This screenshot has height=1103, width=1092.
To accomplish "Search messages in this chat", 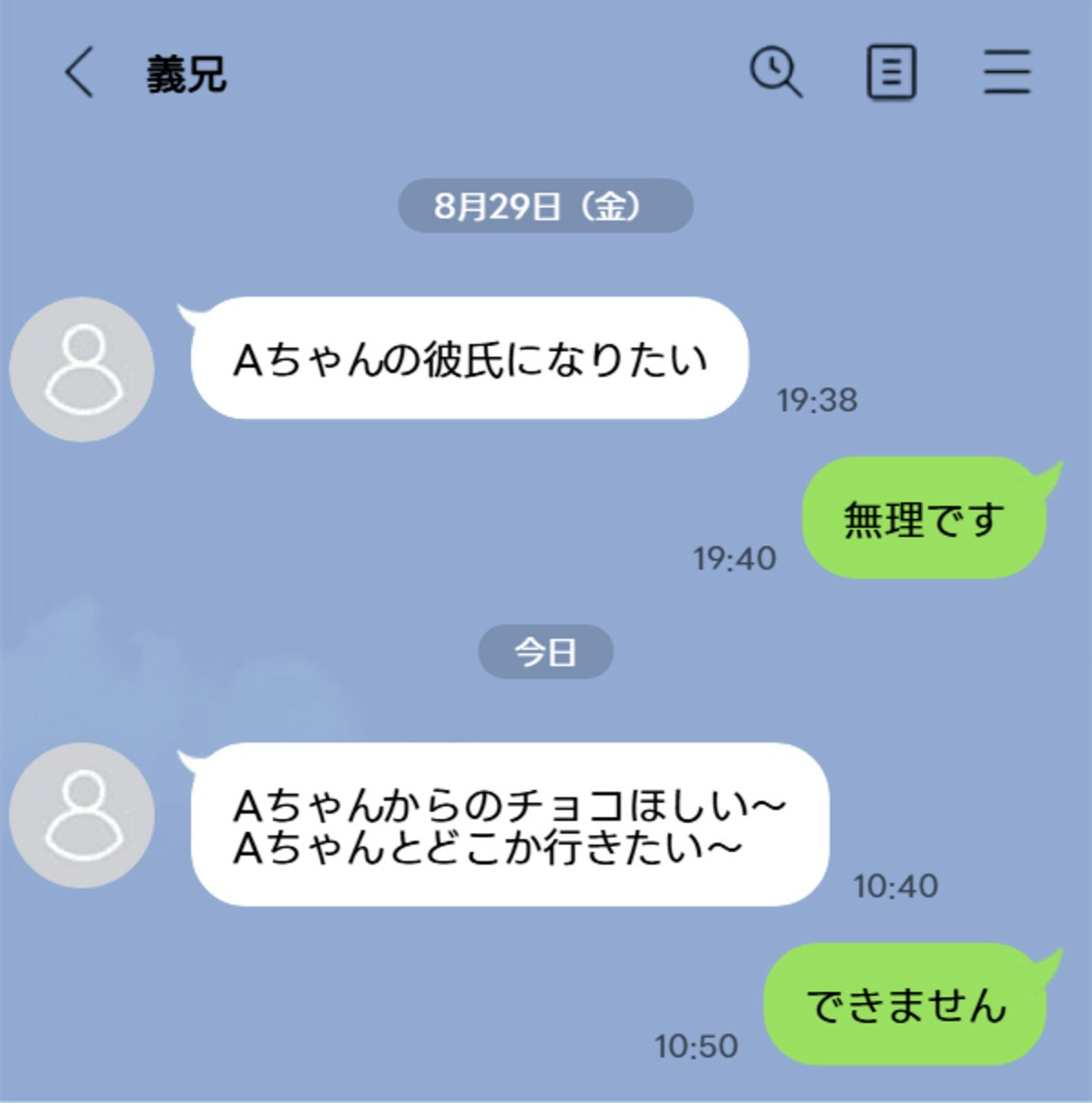I will pos(775,72).
